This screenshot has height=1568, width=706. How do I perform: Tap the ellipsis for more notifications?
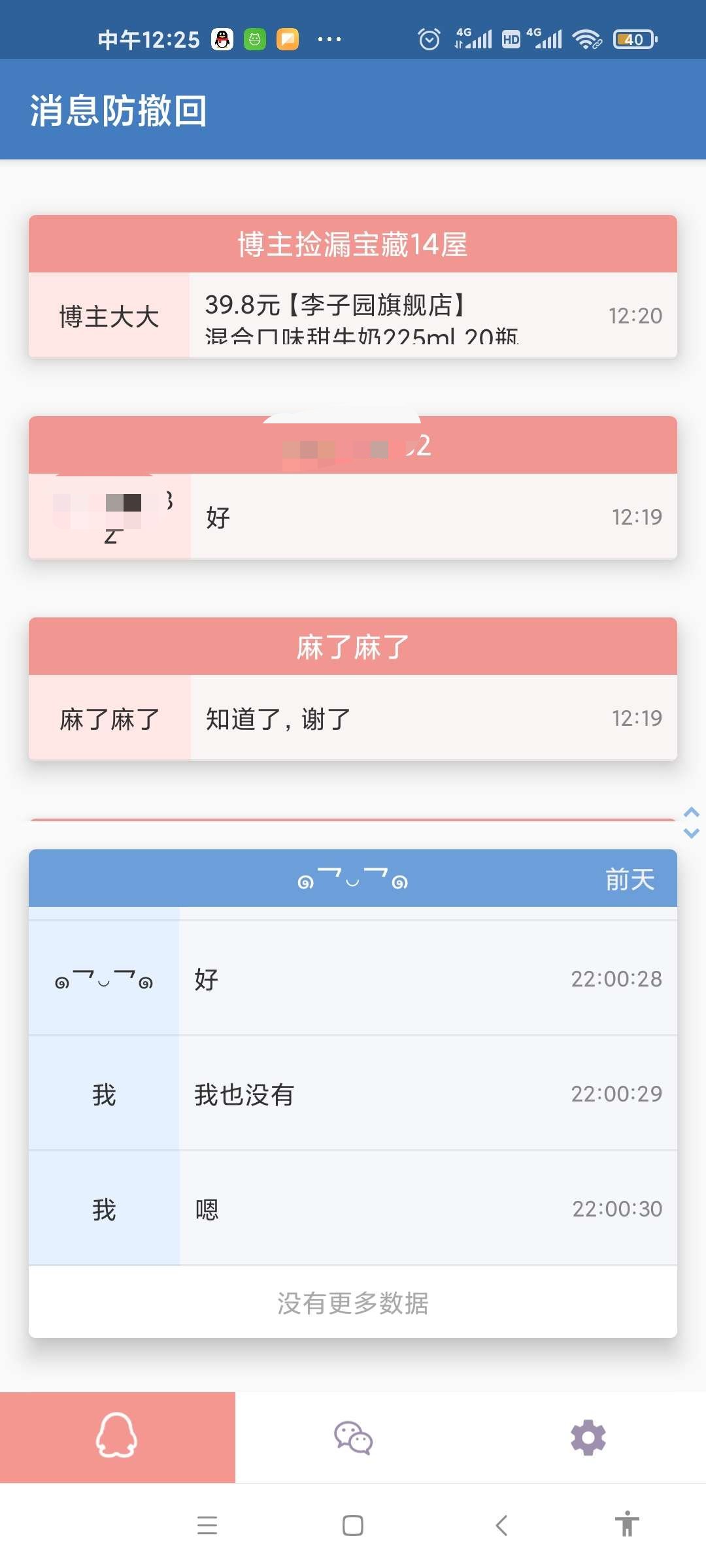pyautogui.click(x=328, y=39)
